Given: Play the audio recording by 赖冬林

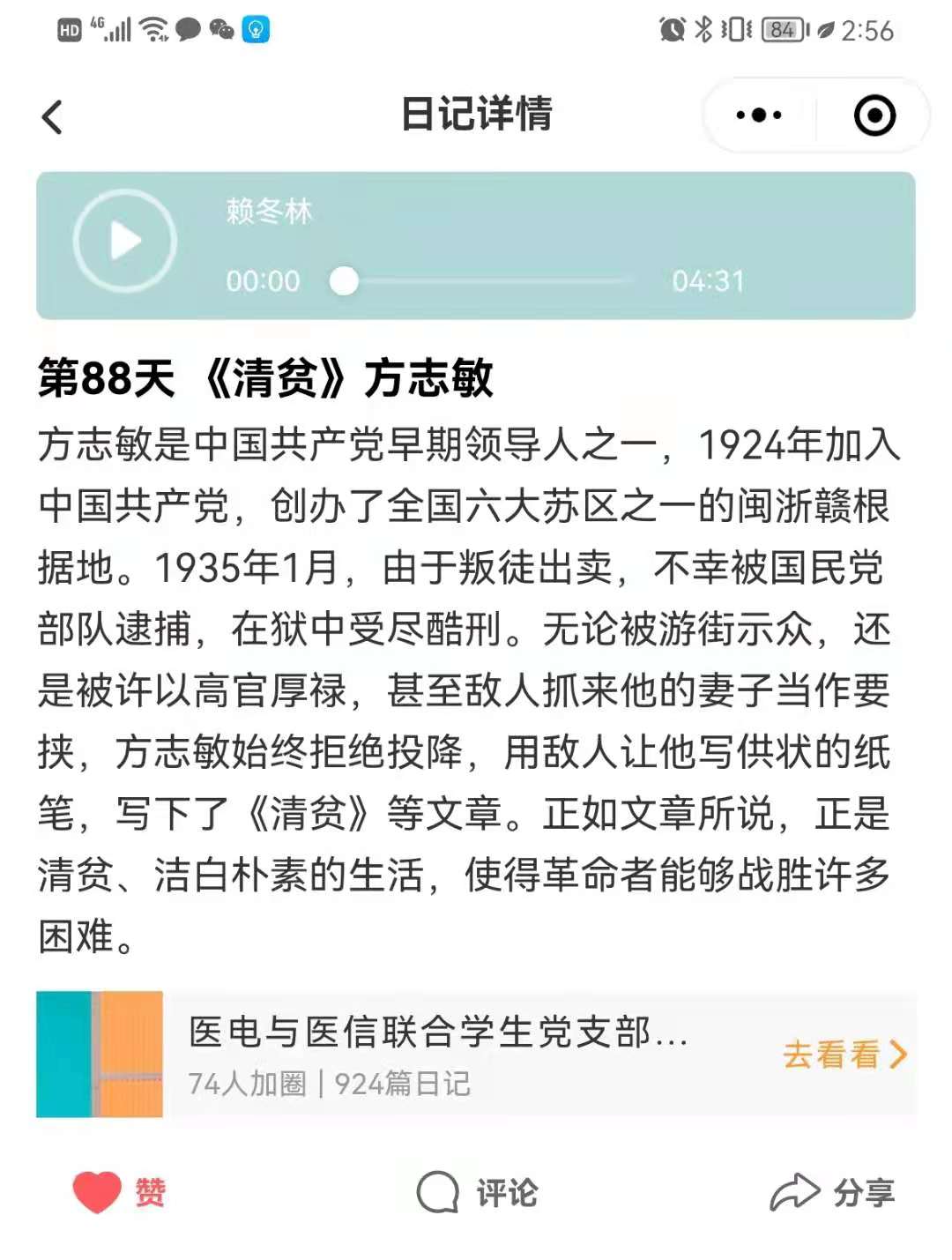Looking at the screenshot, I should tap(125, 241).
